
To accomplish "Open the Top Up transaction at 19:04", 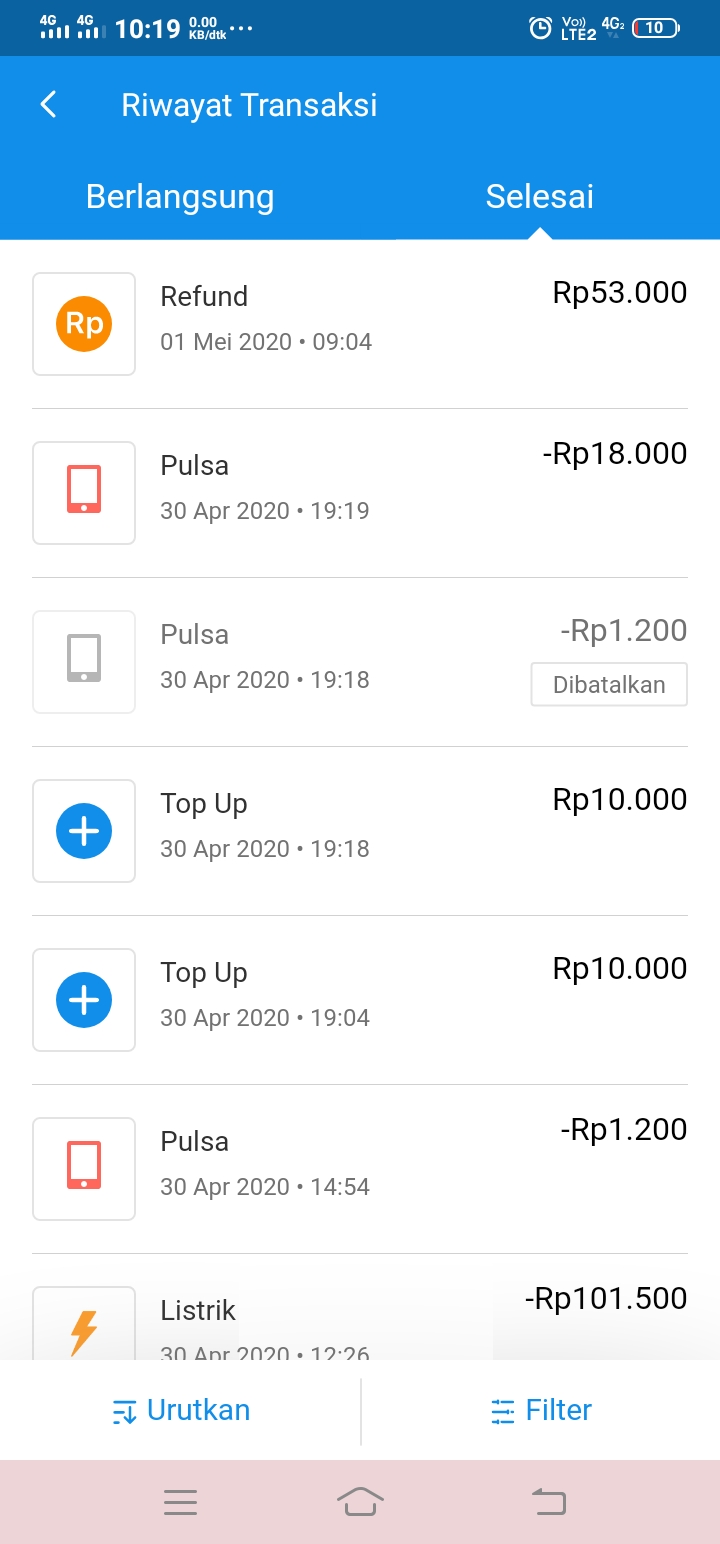I will (360, 1000).
